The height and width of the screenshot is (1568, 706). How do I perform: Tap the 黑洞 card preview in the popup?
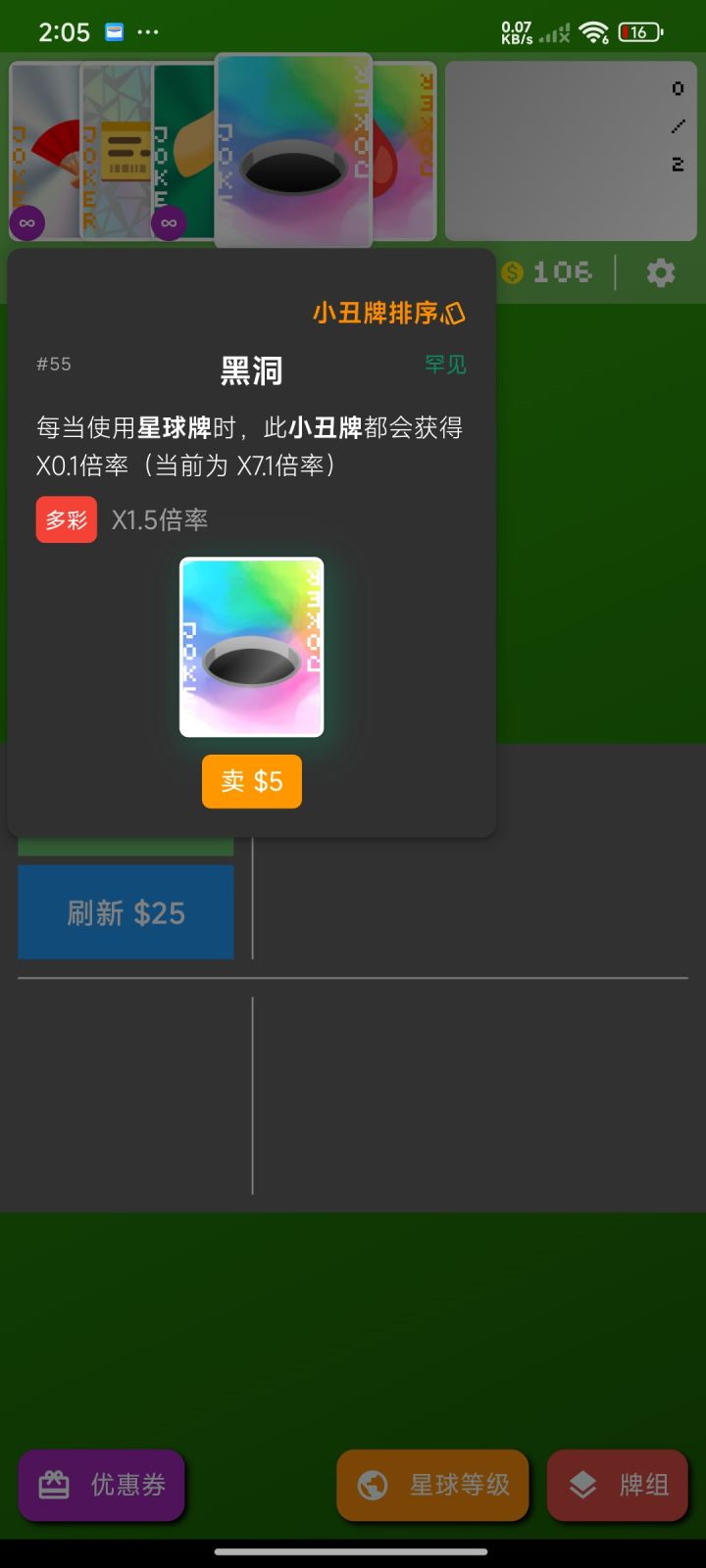point(251,647)
